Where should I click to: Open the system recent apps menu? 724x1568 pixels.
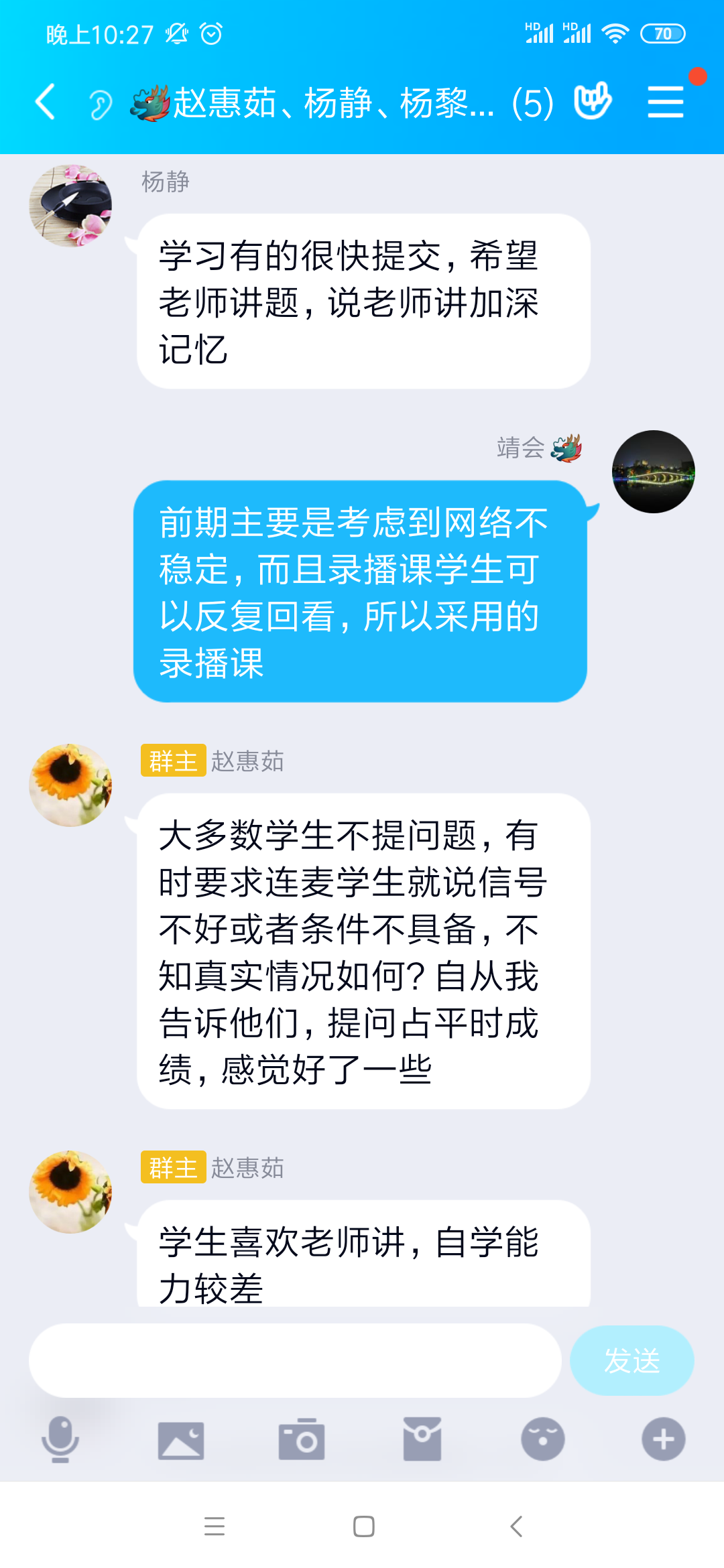(x=215, y=1526)
